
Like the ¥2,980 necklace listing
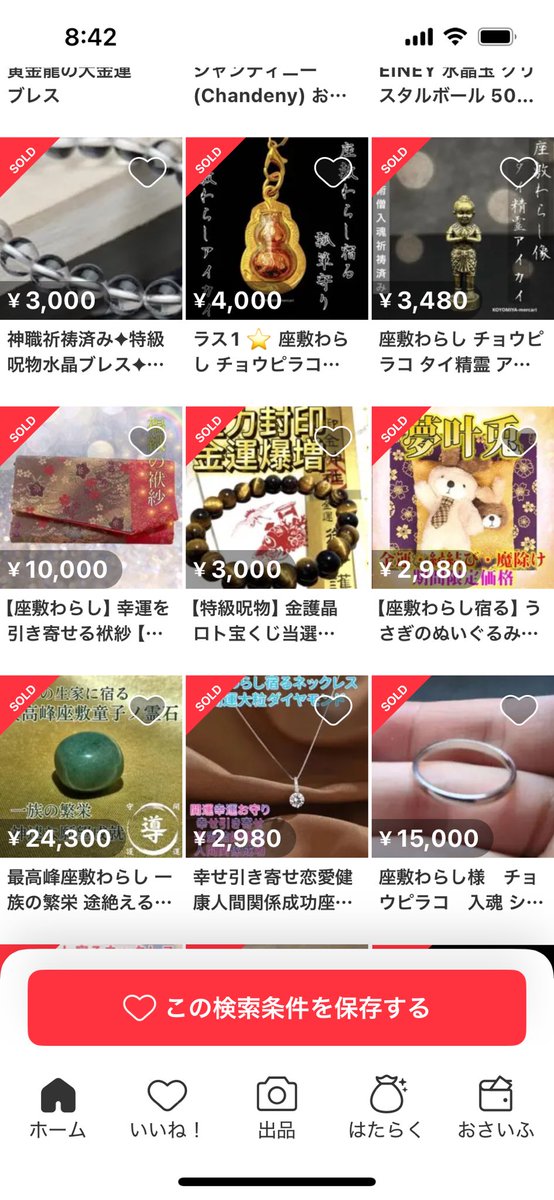[x=333, y=710]
